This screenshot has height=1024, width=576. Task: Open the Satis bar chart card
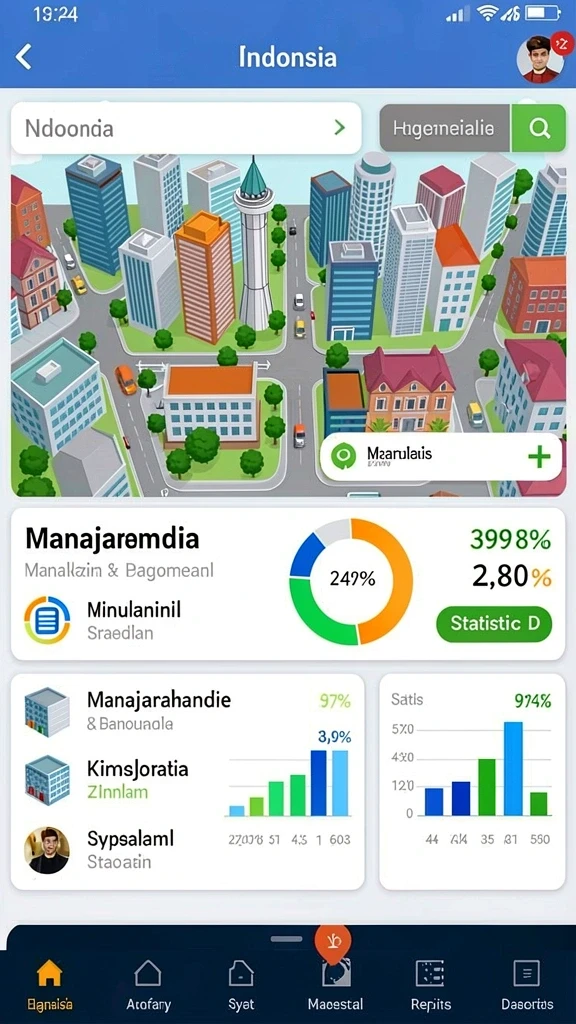472,781
